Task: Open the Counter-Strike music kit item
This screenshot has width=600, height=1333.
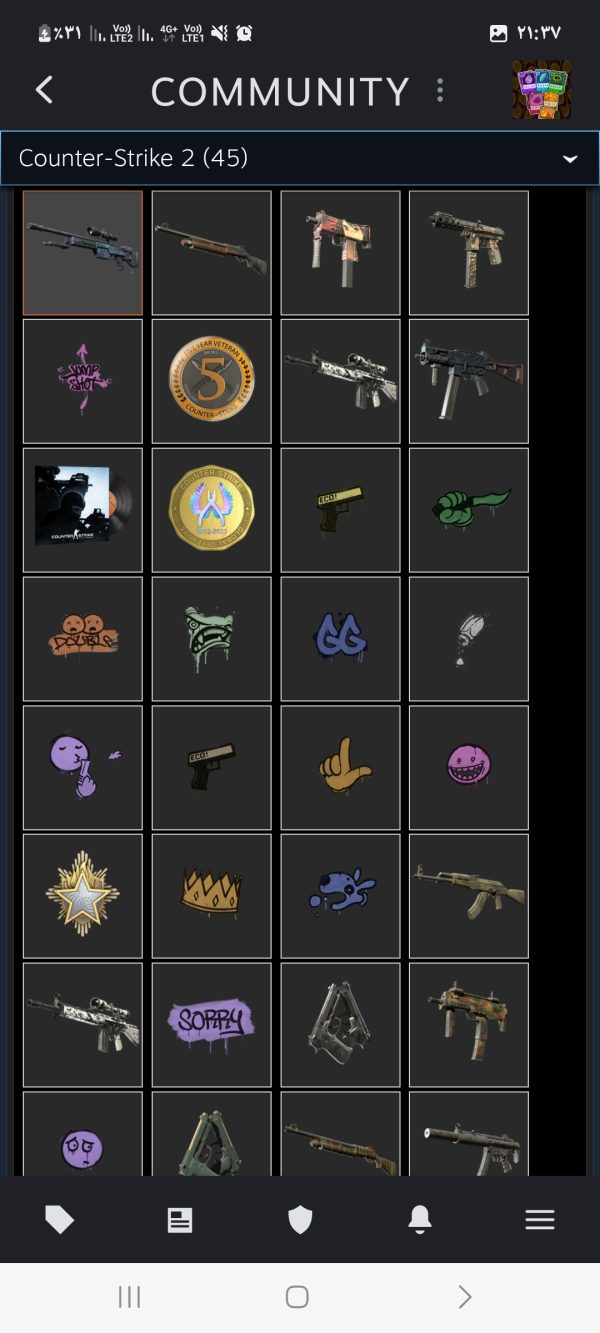Action: click(83, 510)
